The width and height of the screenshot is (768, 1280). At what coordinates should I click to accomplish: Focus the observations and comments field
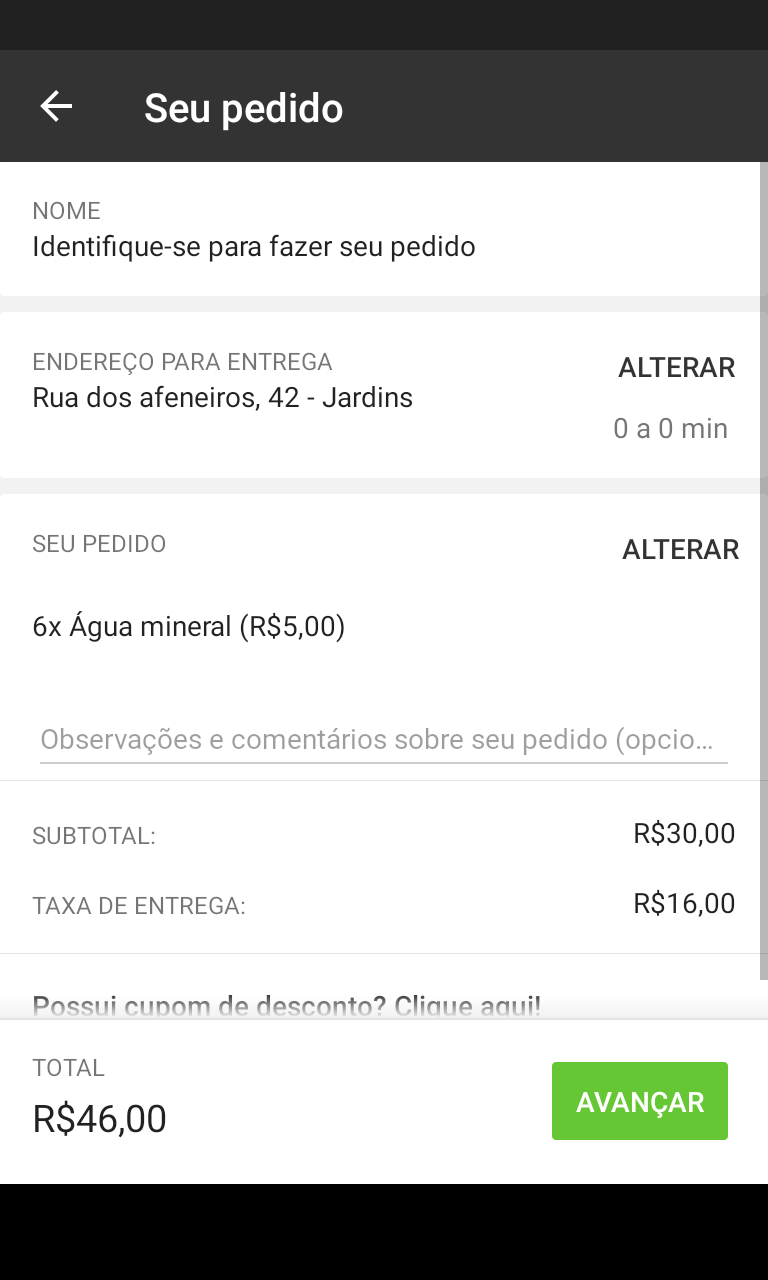[x=383, y=740]
